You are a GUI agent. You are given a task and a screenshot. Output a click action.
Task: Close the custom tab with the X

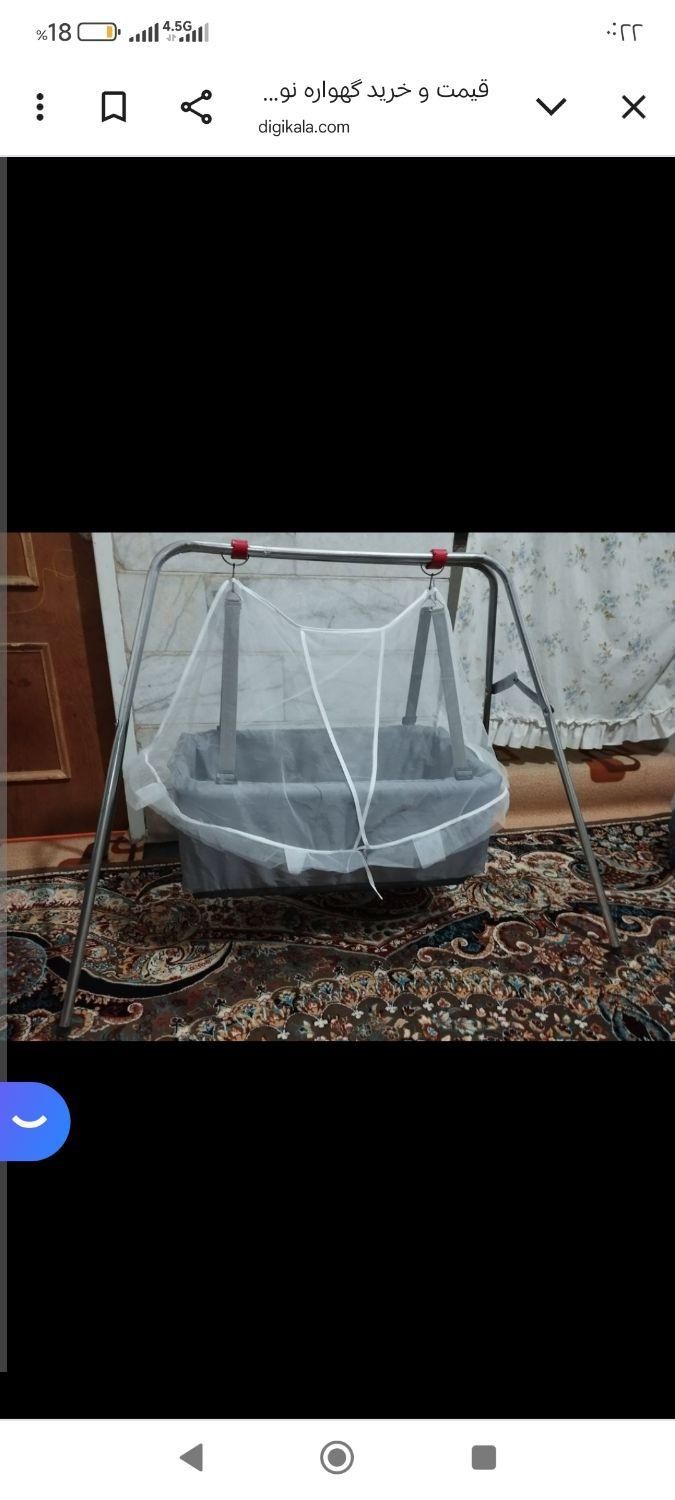pos(633,107)
